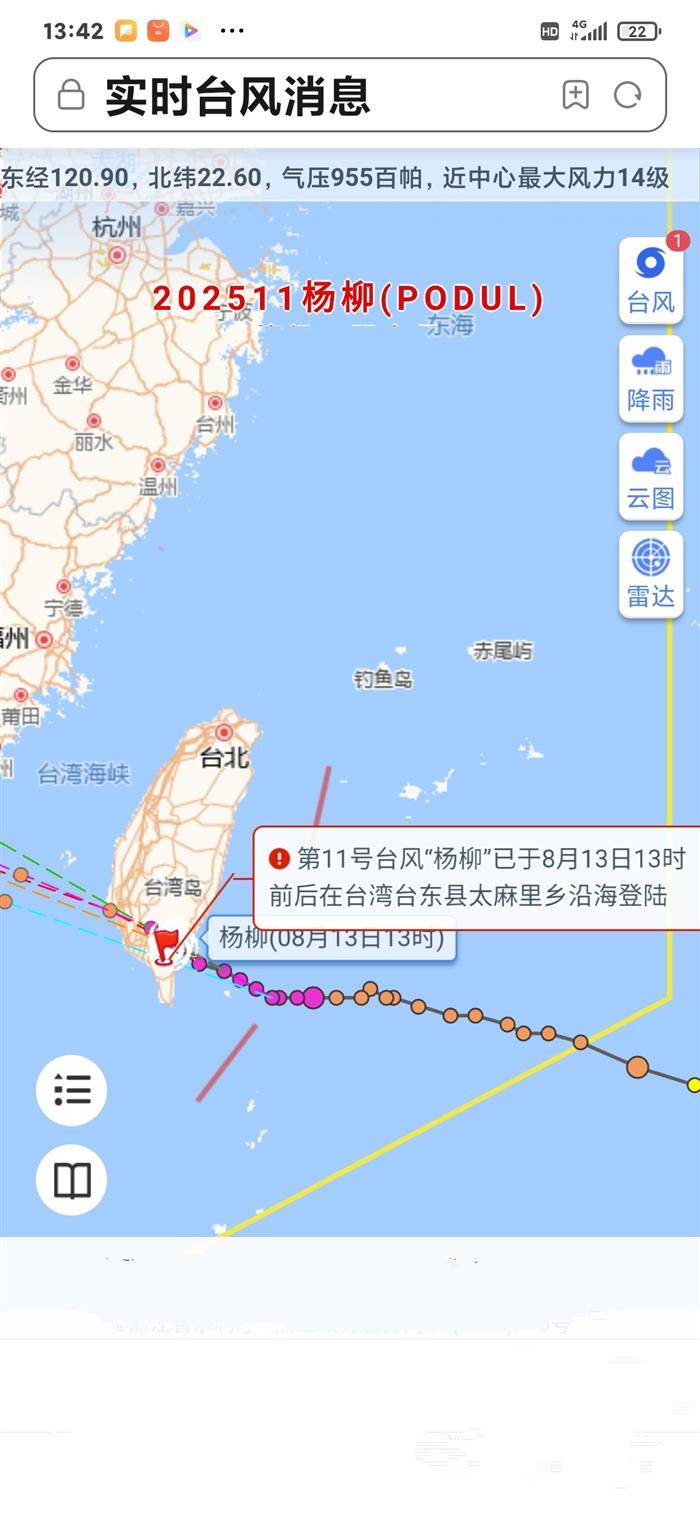Image resolution: width=700 pixels, height=1516 pixels.
Task: Switch on the 云图 cloud map layer
Action: click(x=651, y=477)
